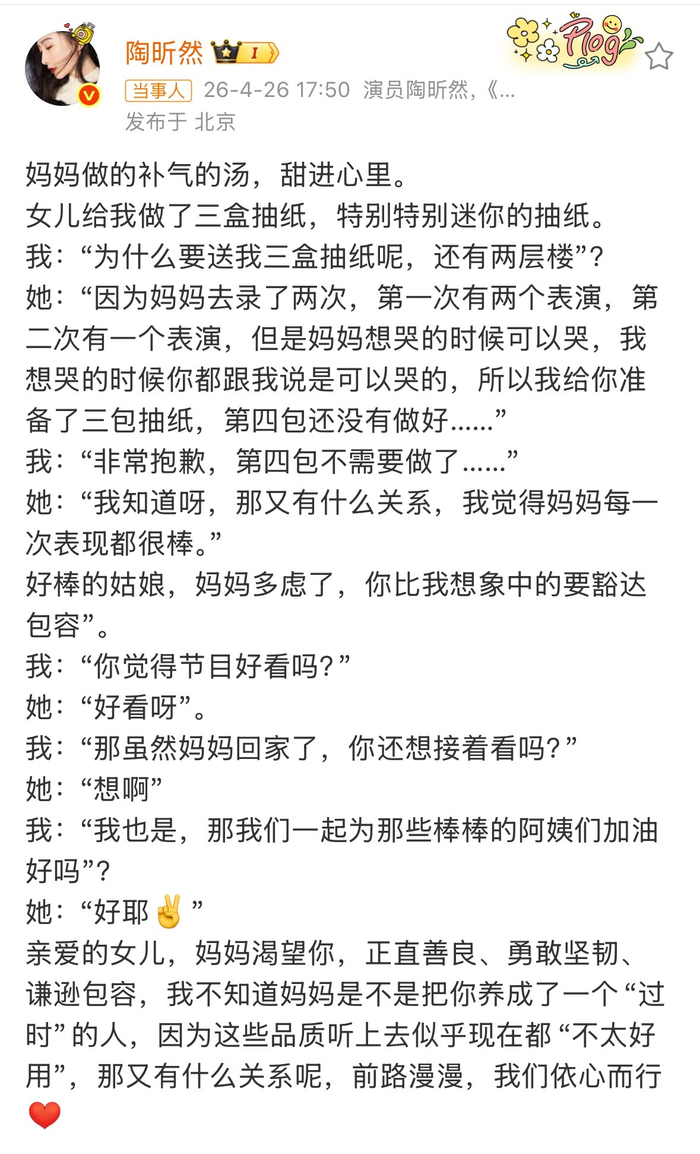Open the Plog sticker badge
This screenshot has height=1154, width=700.
point(573,42)
